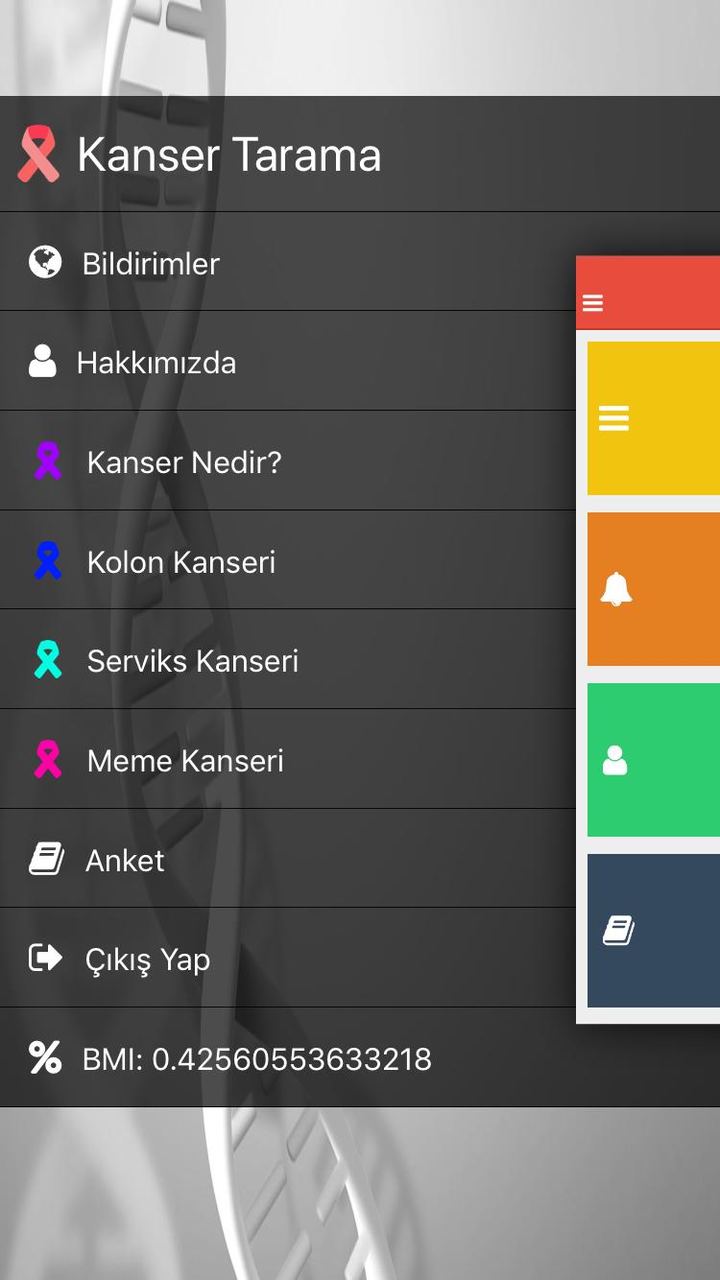
Task: Click the menu icon on the yellow card
Action: tap(613, 418)
